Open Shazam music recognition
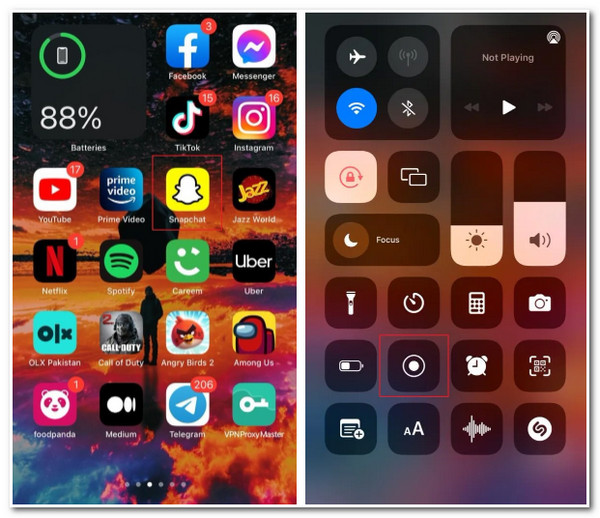 [540, 429]
